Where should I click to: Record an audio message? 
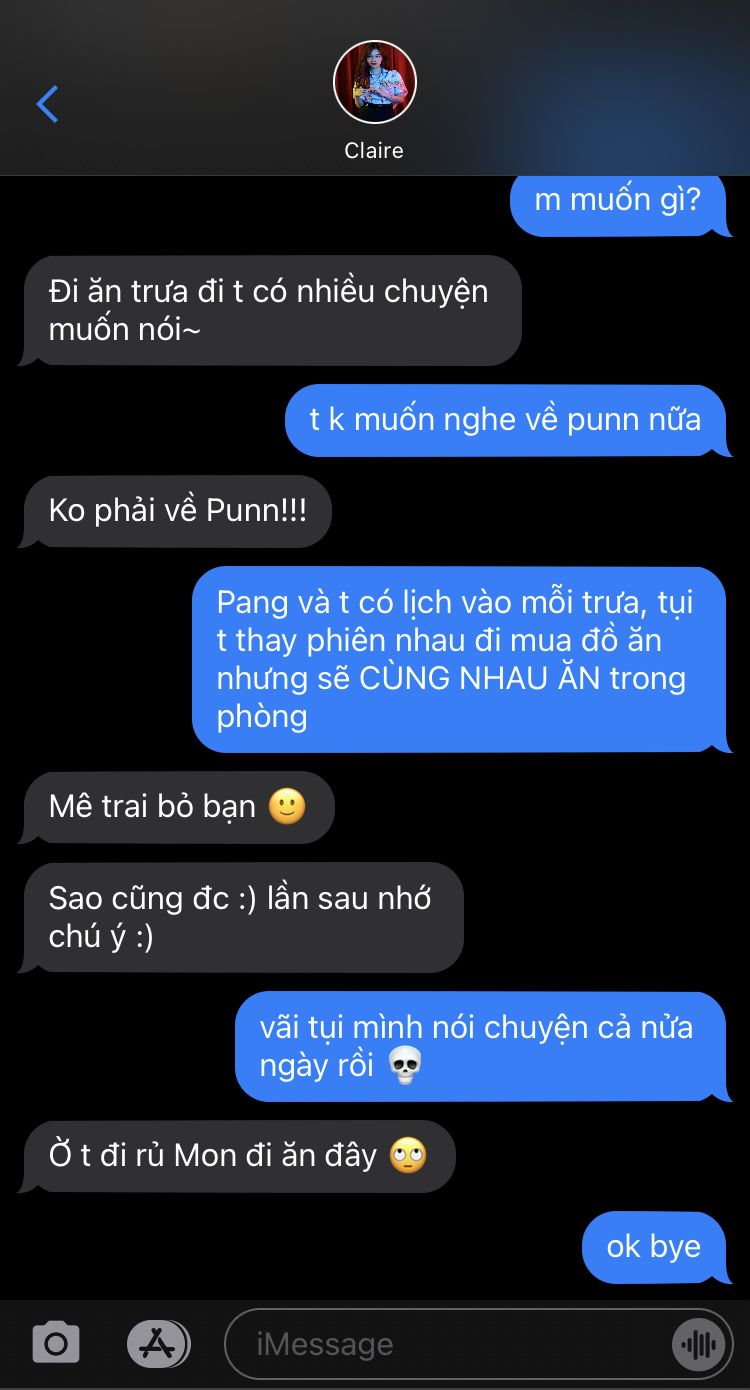click(x=697, y=1344)
